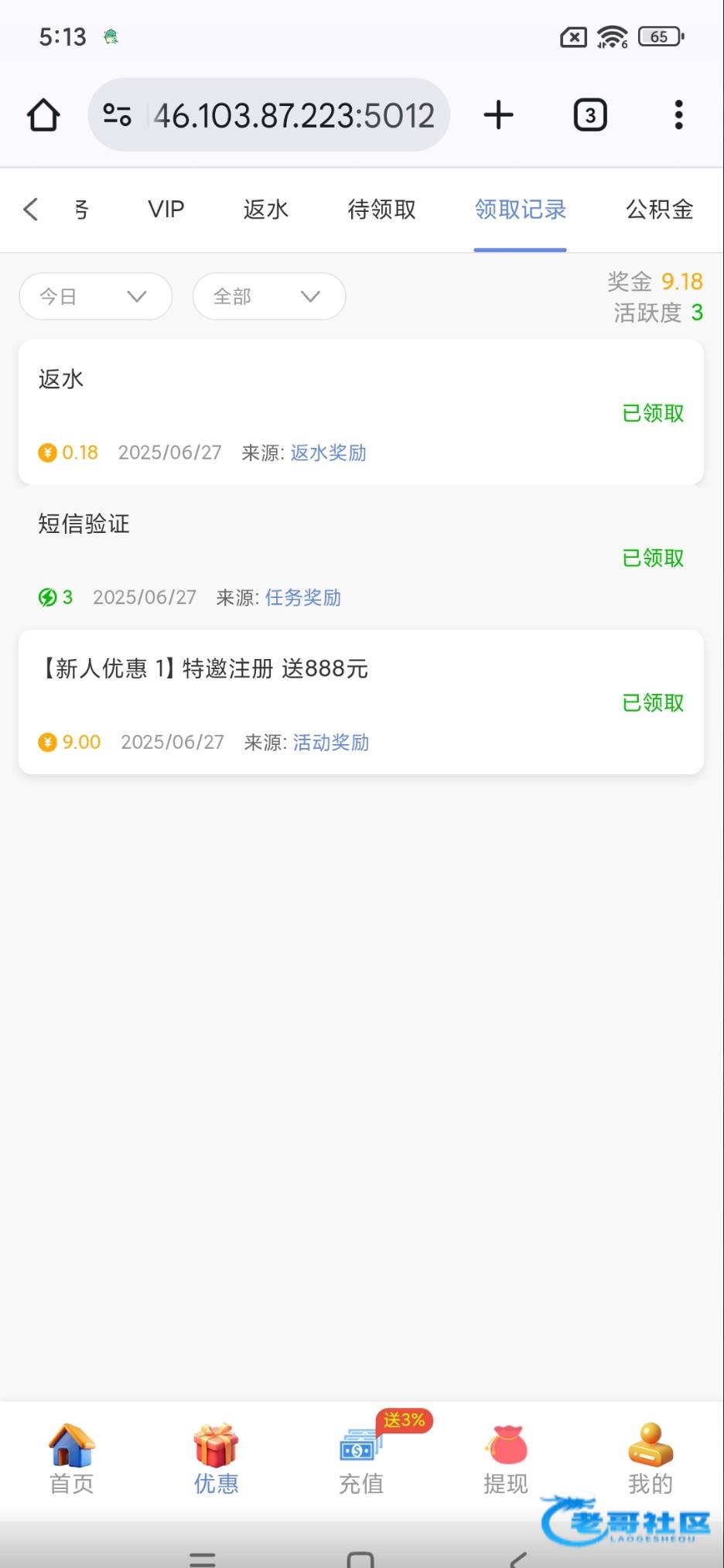Tap the browser home button
Screen dimensions: 724x1568
tap(43, 114)
